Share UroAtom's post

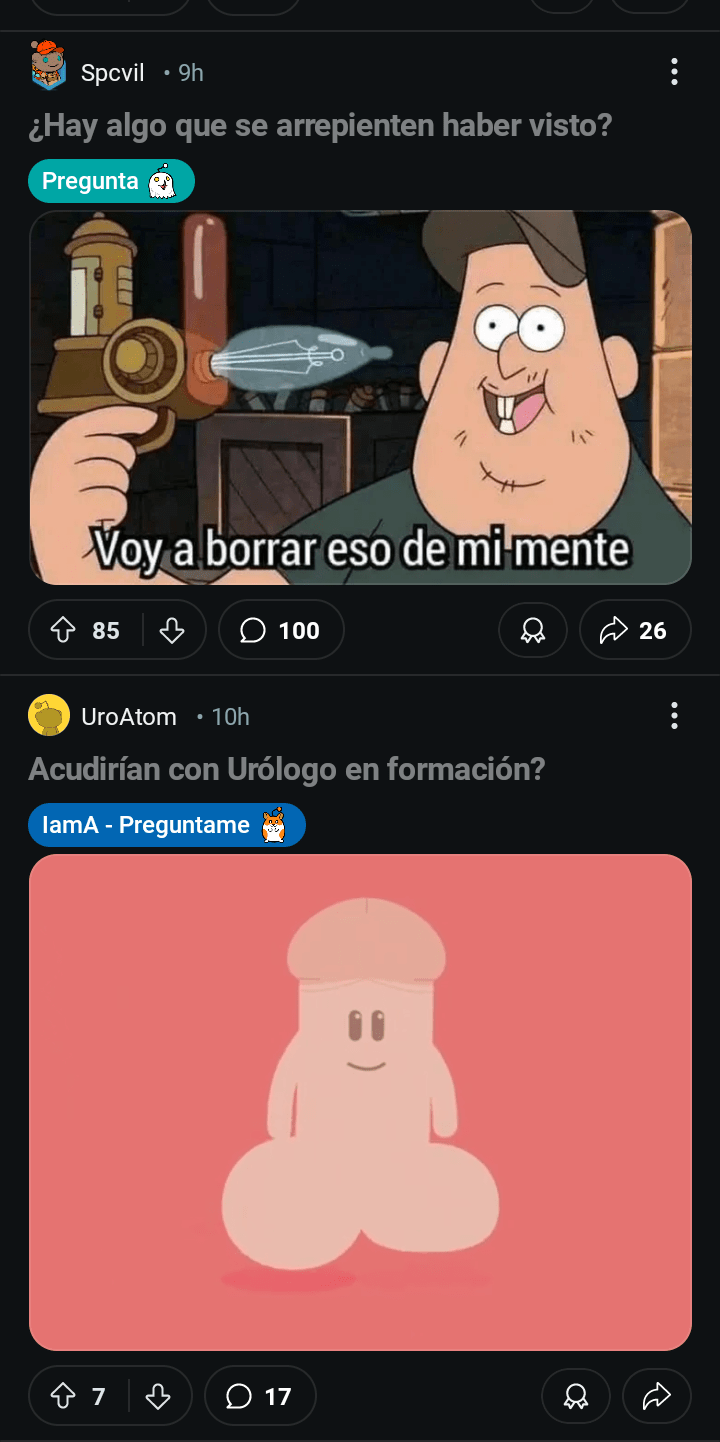coord(656,1396)
